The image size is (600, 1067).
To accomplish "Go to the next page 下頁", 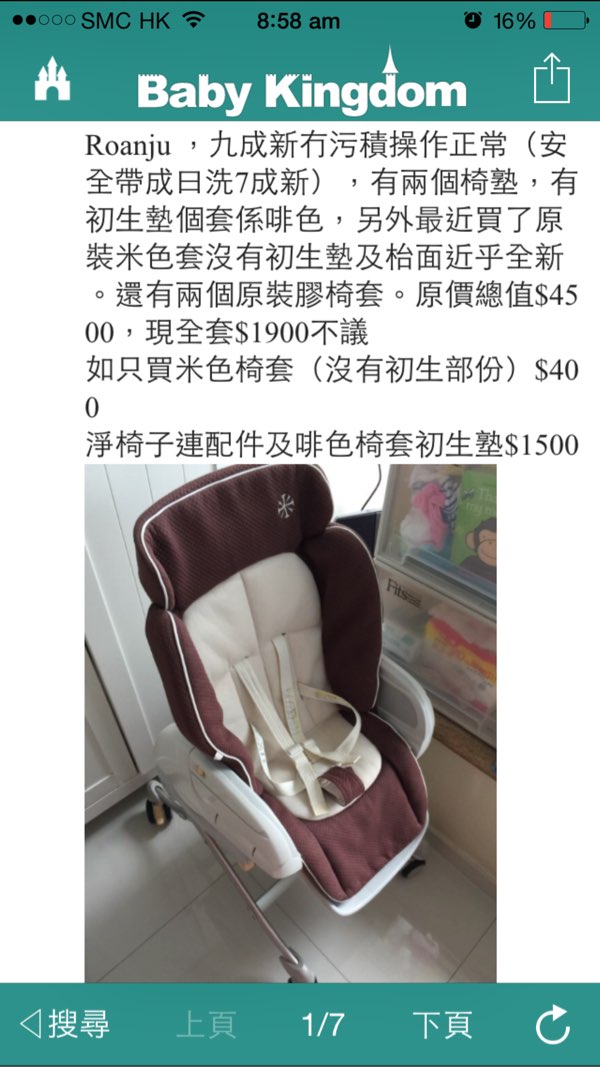I will (442, 1024).
